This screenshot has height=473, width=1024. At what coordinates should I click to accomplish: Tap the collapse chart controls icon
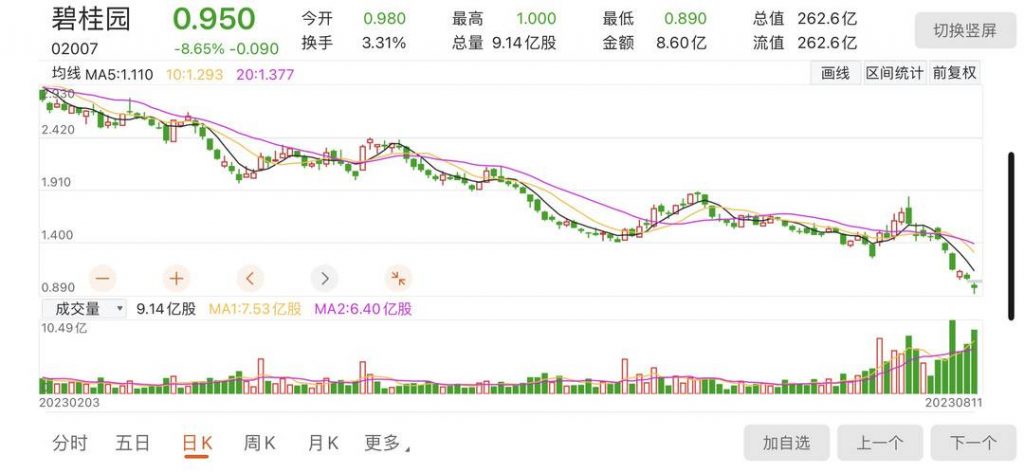coord(397,278)
